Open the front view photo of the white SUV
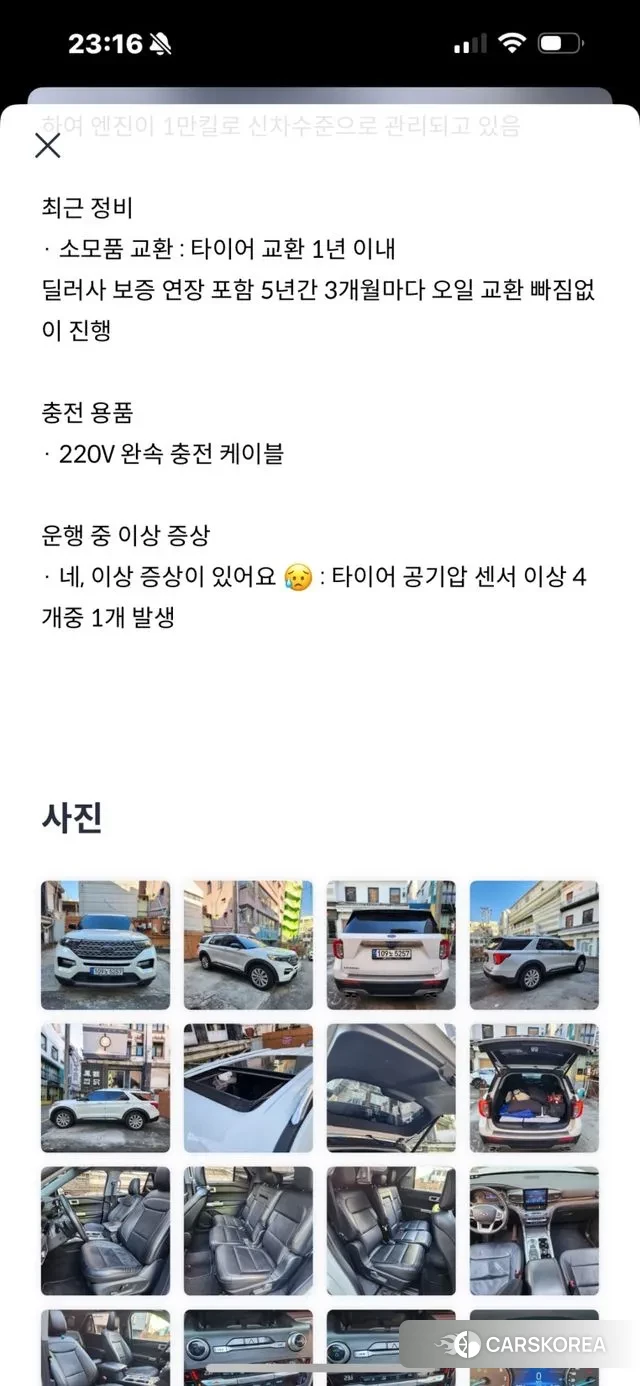Screen dimensions: 640x1386 coord(105,945)
